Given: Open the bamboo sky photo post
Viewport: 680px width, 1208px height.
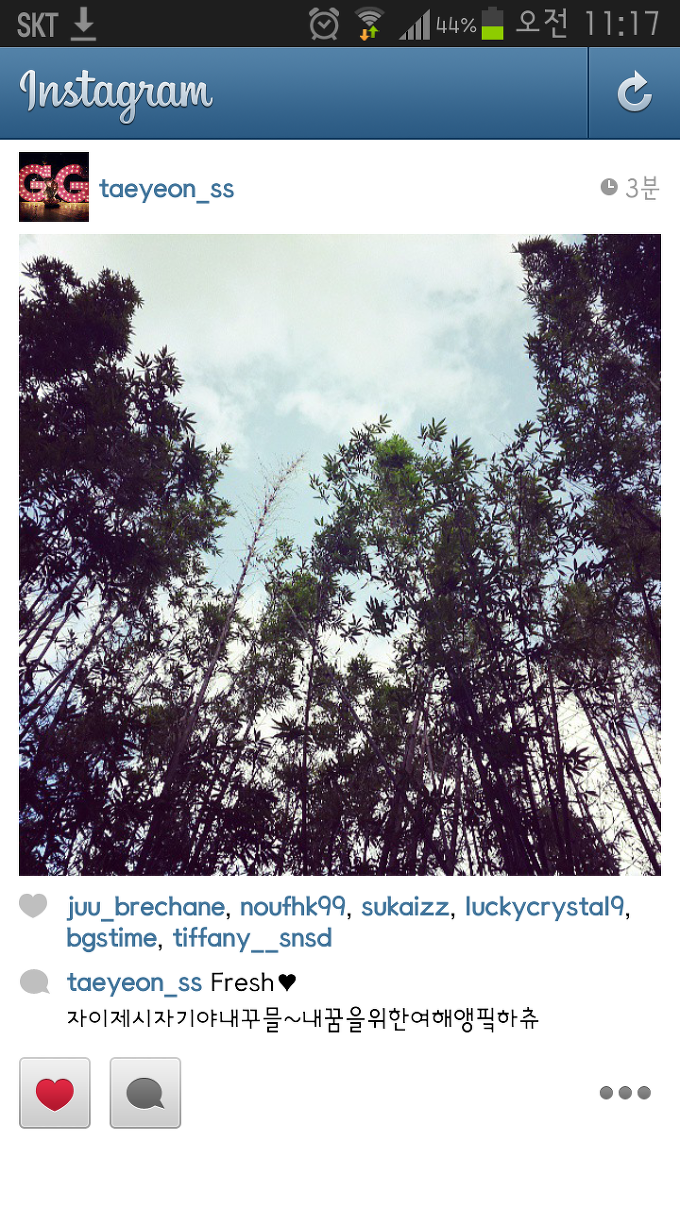Looking at the screenshot, I should tap(340, 555).
